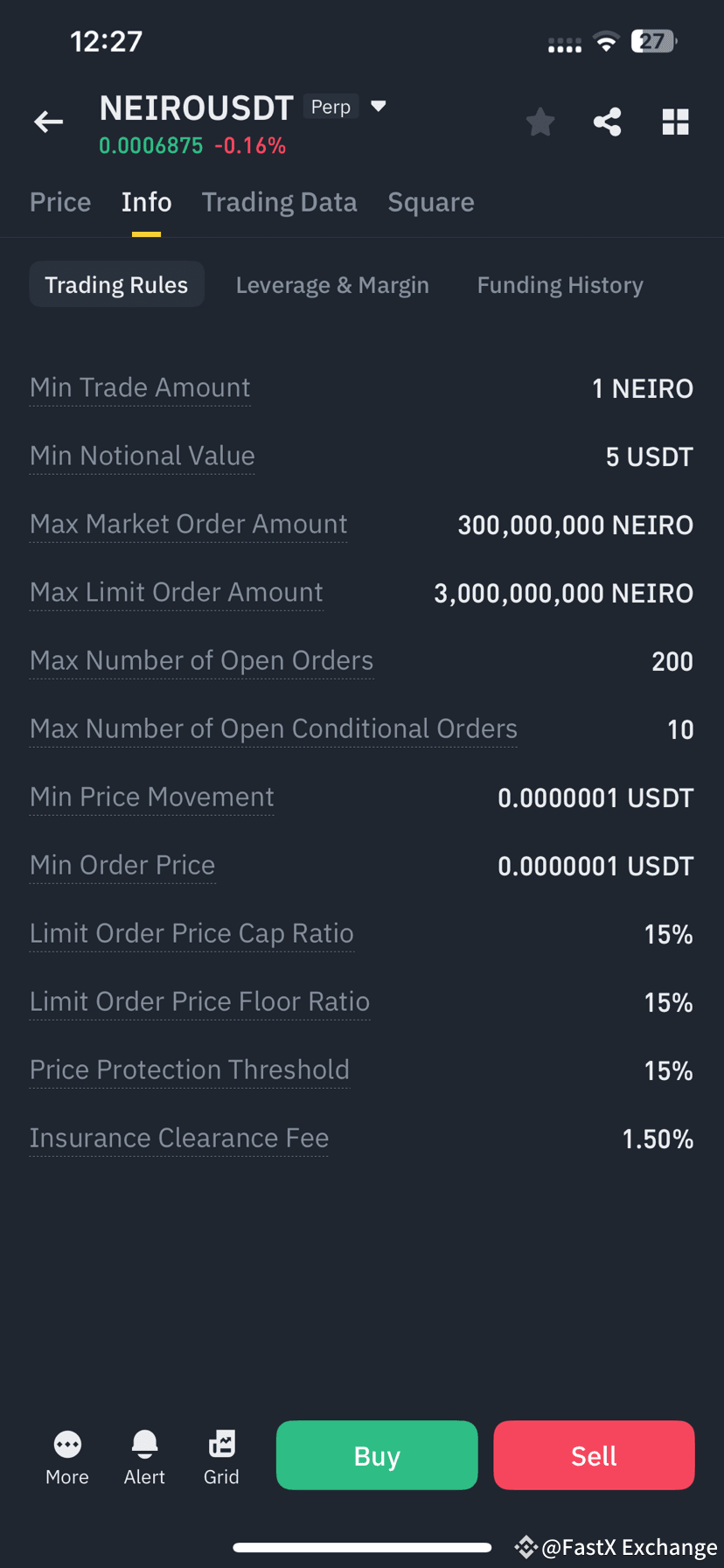The height and width of the screenshot is (1568, 724).
Task: Open the Square tab
Action: (x=431, y=202)
